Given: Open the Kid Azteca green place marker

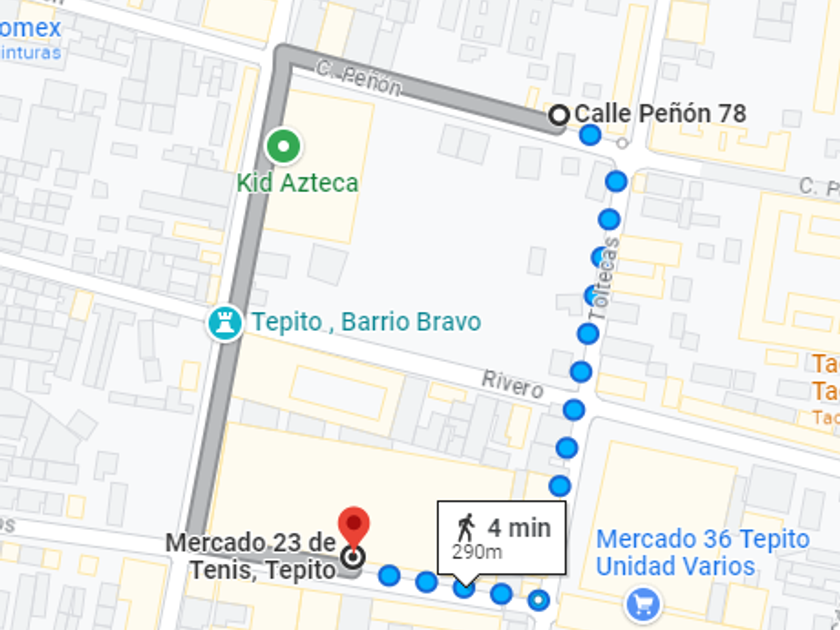Looking at the screenshot, I should 283,146.
